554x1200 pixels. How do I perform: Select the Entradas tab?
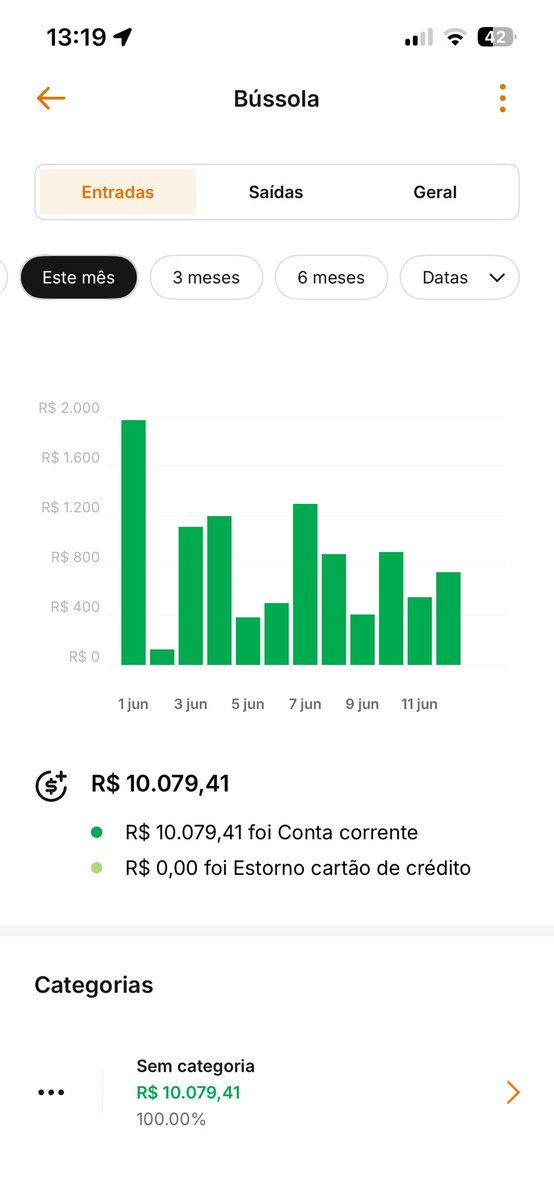point(118,192)
